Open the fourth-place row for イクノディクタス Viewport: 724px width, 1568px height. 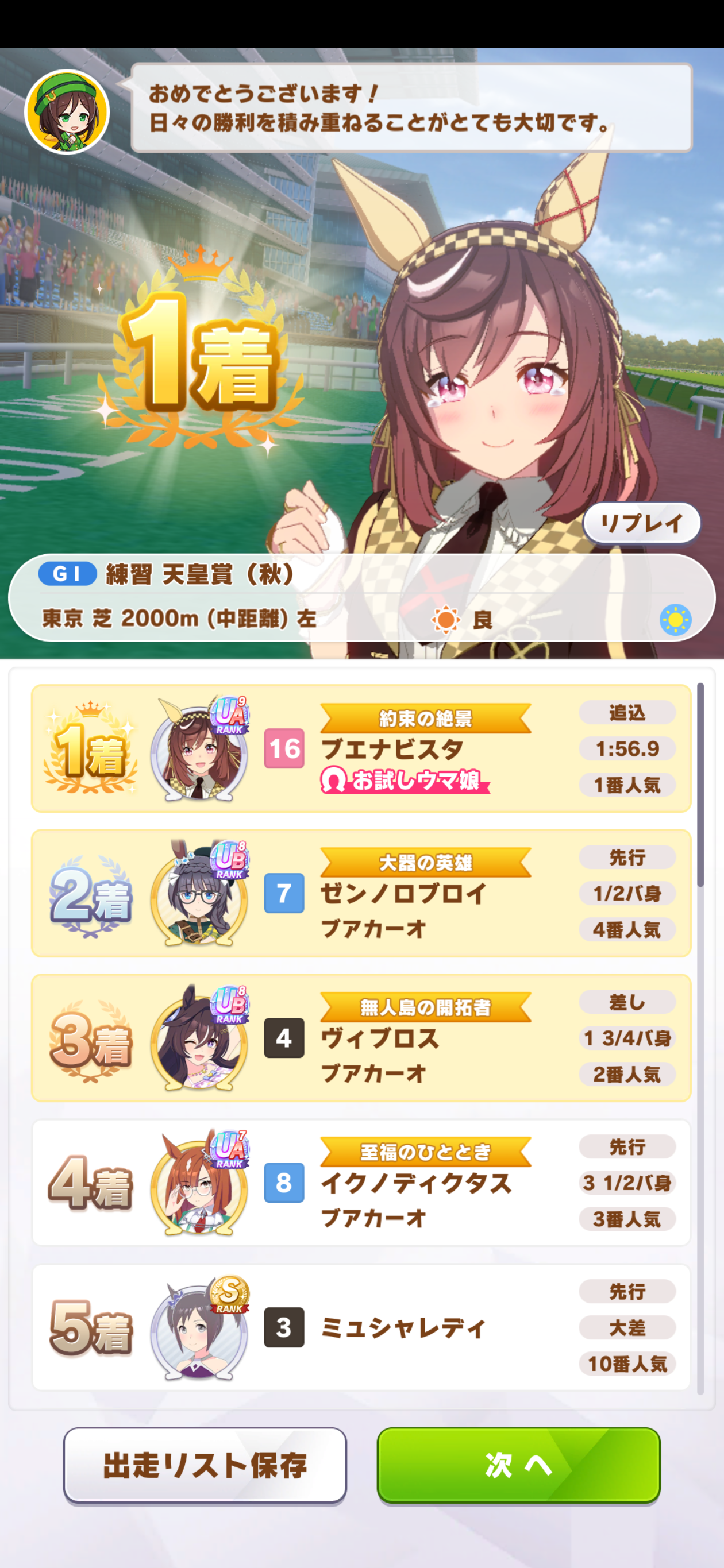[x=361, y=1182]
